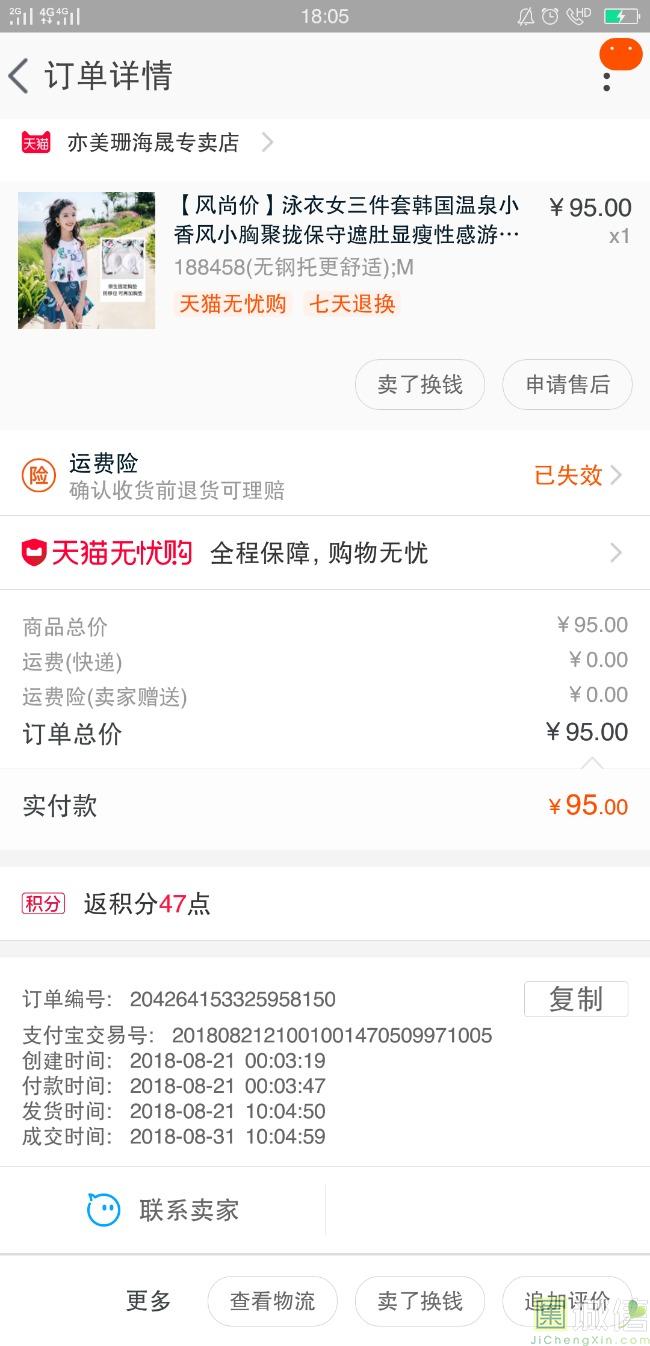Tap 卖了换钱 in the bottom bar
Image resolution: width=650 pixels, height=1346 pixels.
(420, 1301)
